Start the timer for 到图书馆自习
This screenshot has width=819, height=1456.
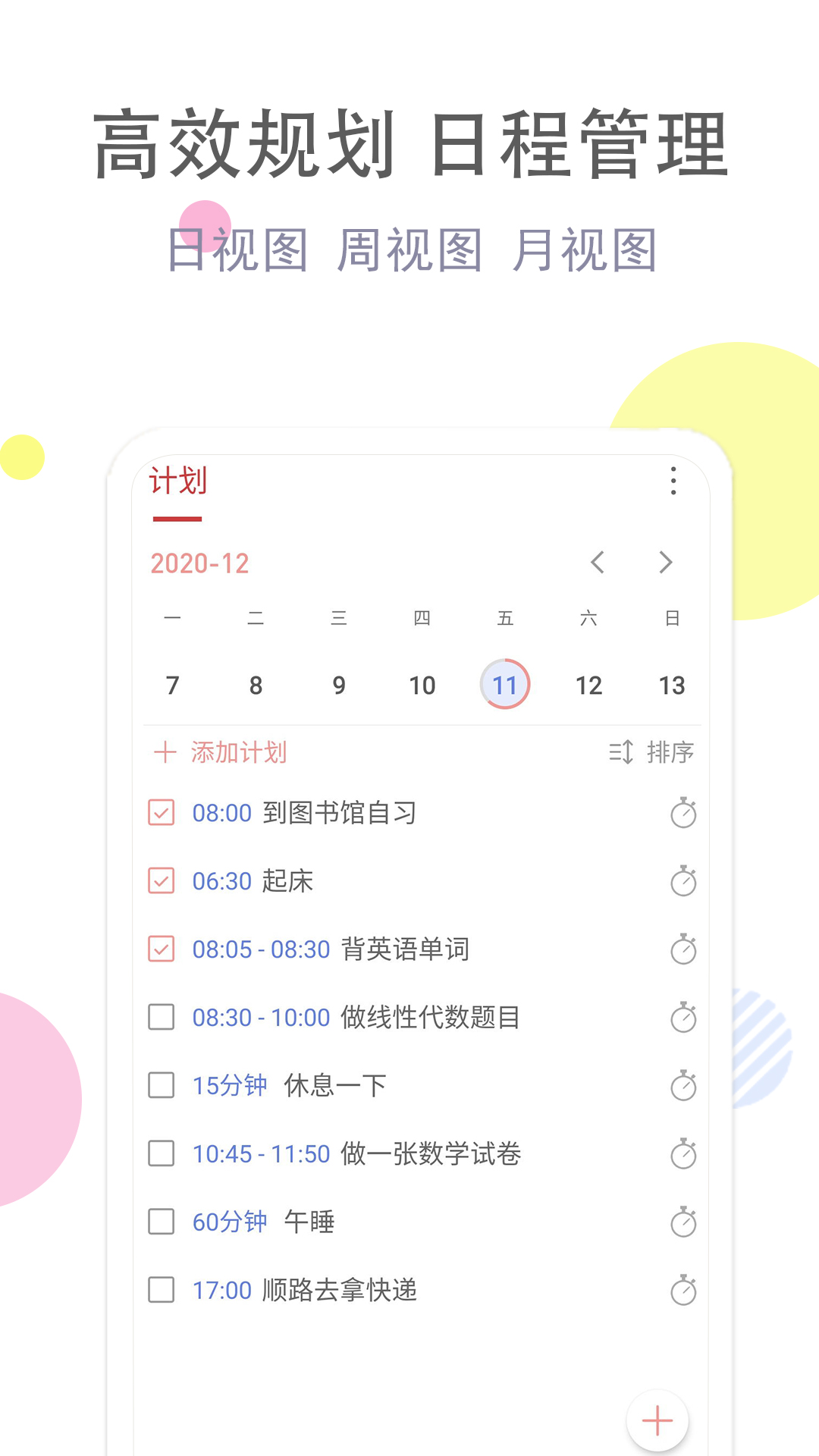pos(685,814)
